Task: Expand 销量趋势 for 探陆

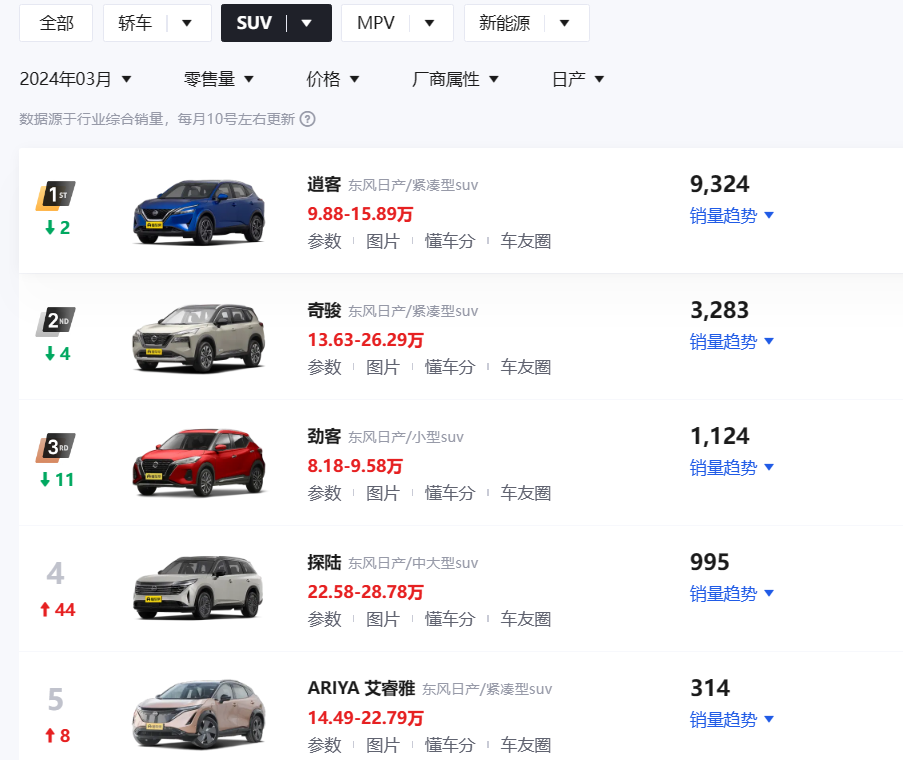Action: [x=732, y=593]
